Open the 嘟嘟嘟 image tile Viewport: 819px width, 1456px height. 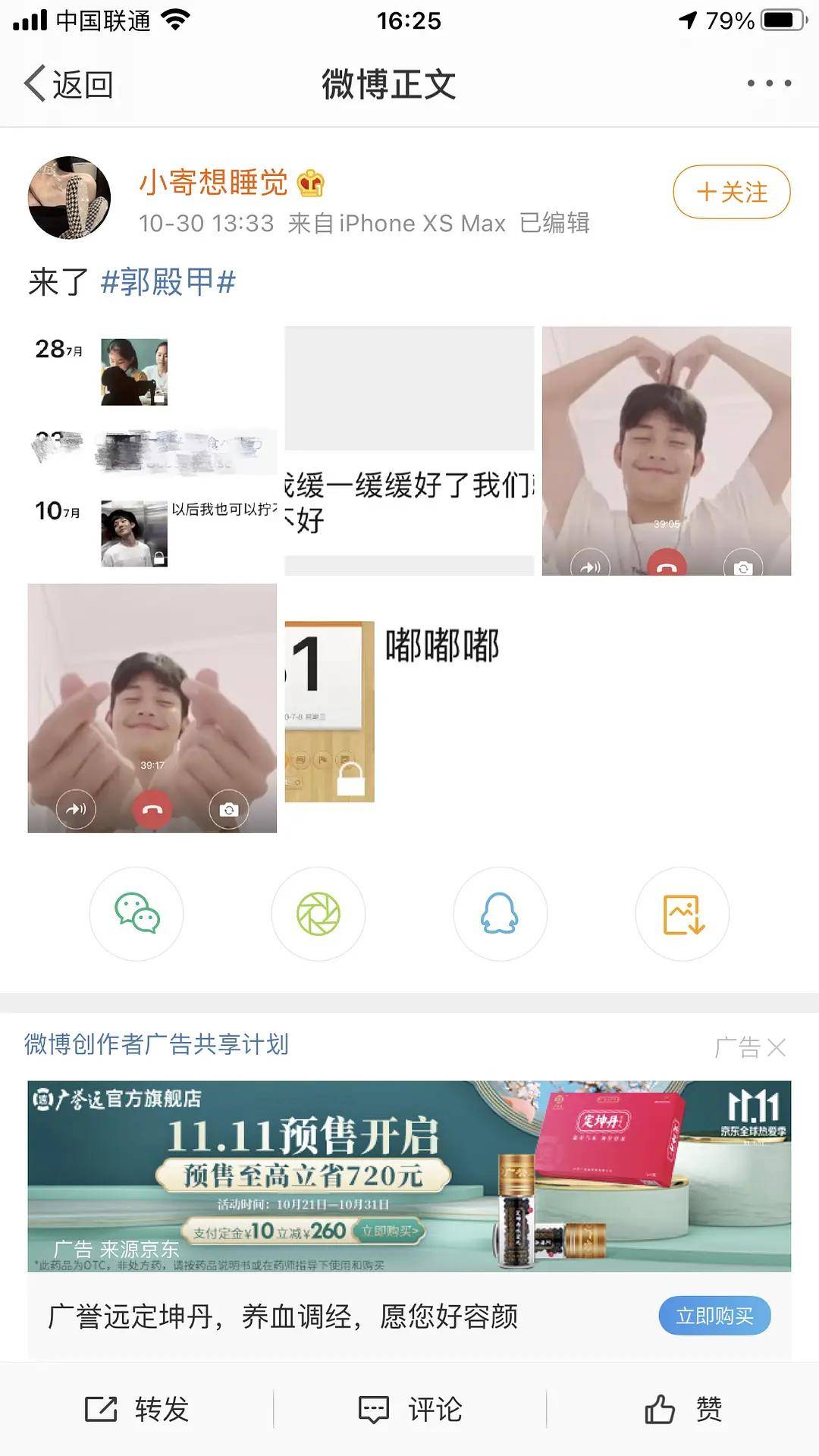[408, 708]
